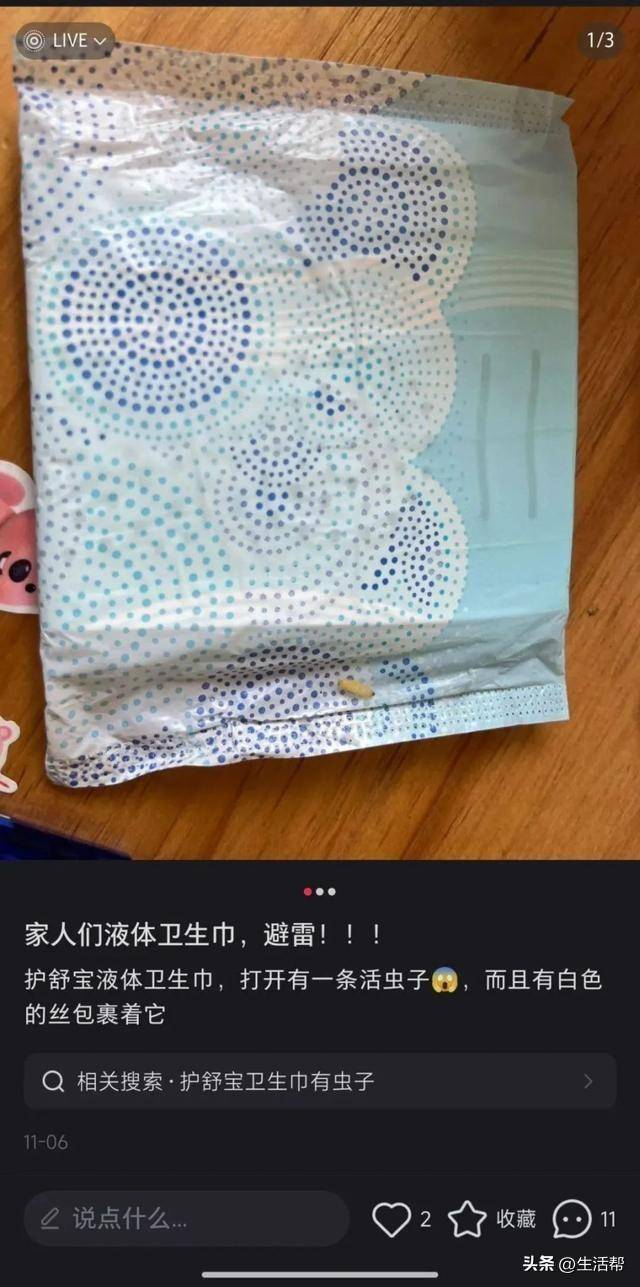Image resolution: width=640 pixels, height=1287 pixels.
Task: Open the comments bubble showing 11
Action: point(572,1219)
